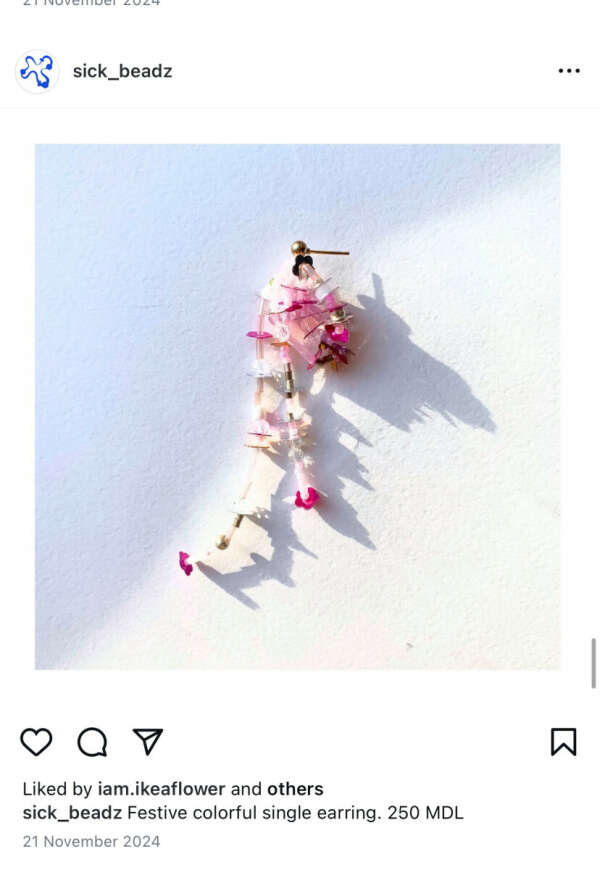Open sick_beadz username in post header
The height and width of the screenshot is (870, 600).
tap(122, 71)
